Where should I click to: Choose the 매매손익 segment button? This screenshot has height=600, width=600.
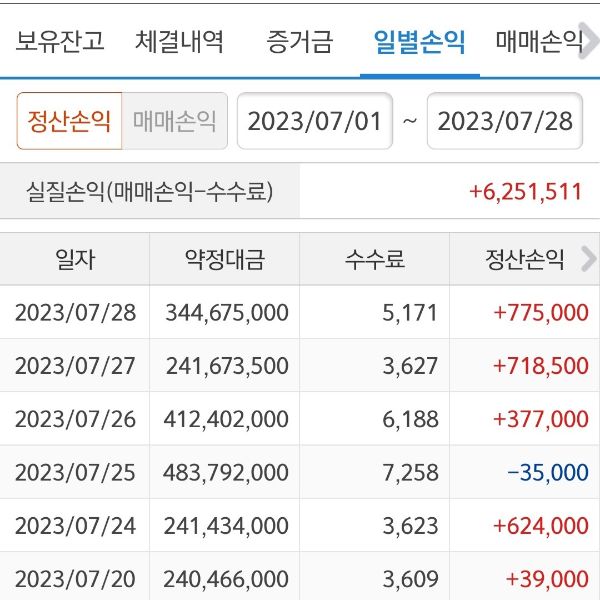[175, 121]
